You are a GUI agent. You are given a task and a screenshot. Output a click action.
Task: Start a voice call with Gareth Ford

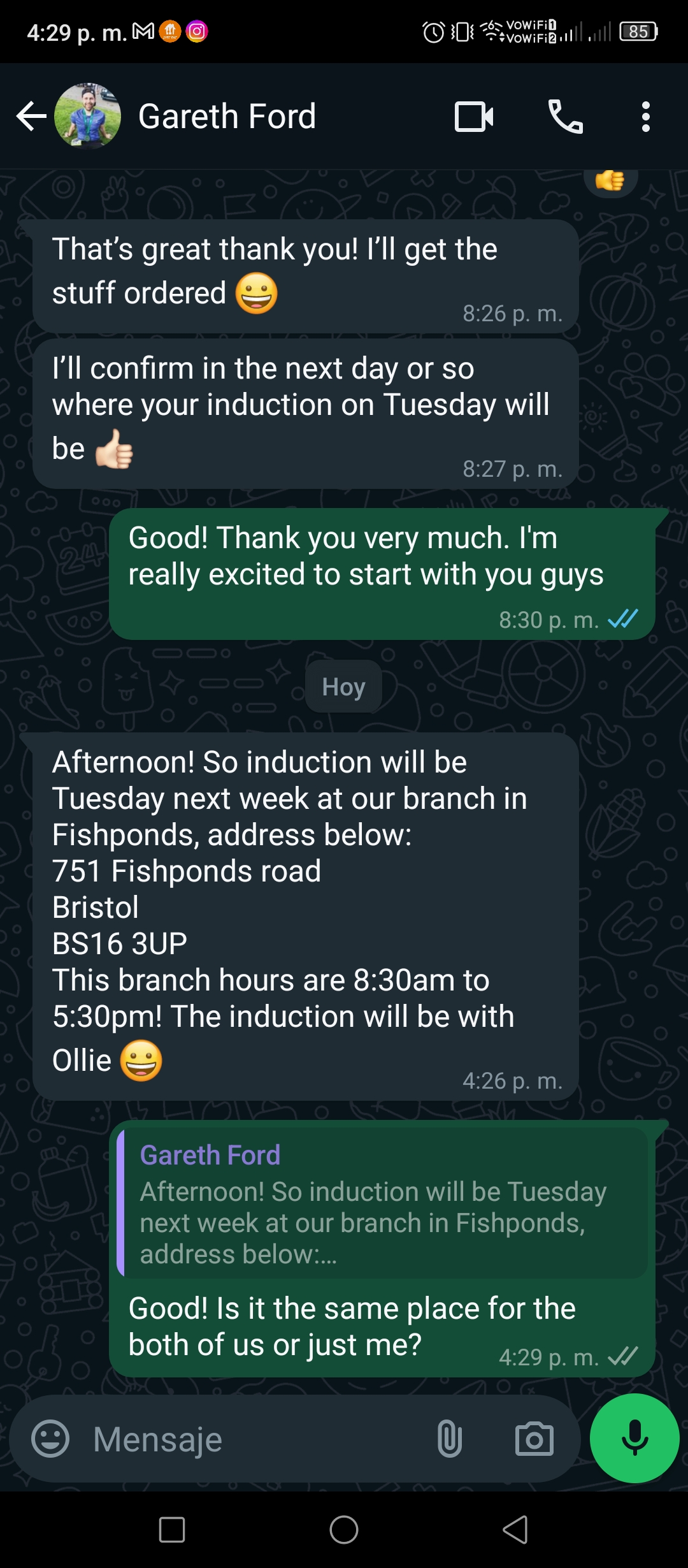[x=566, y=117]
